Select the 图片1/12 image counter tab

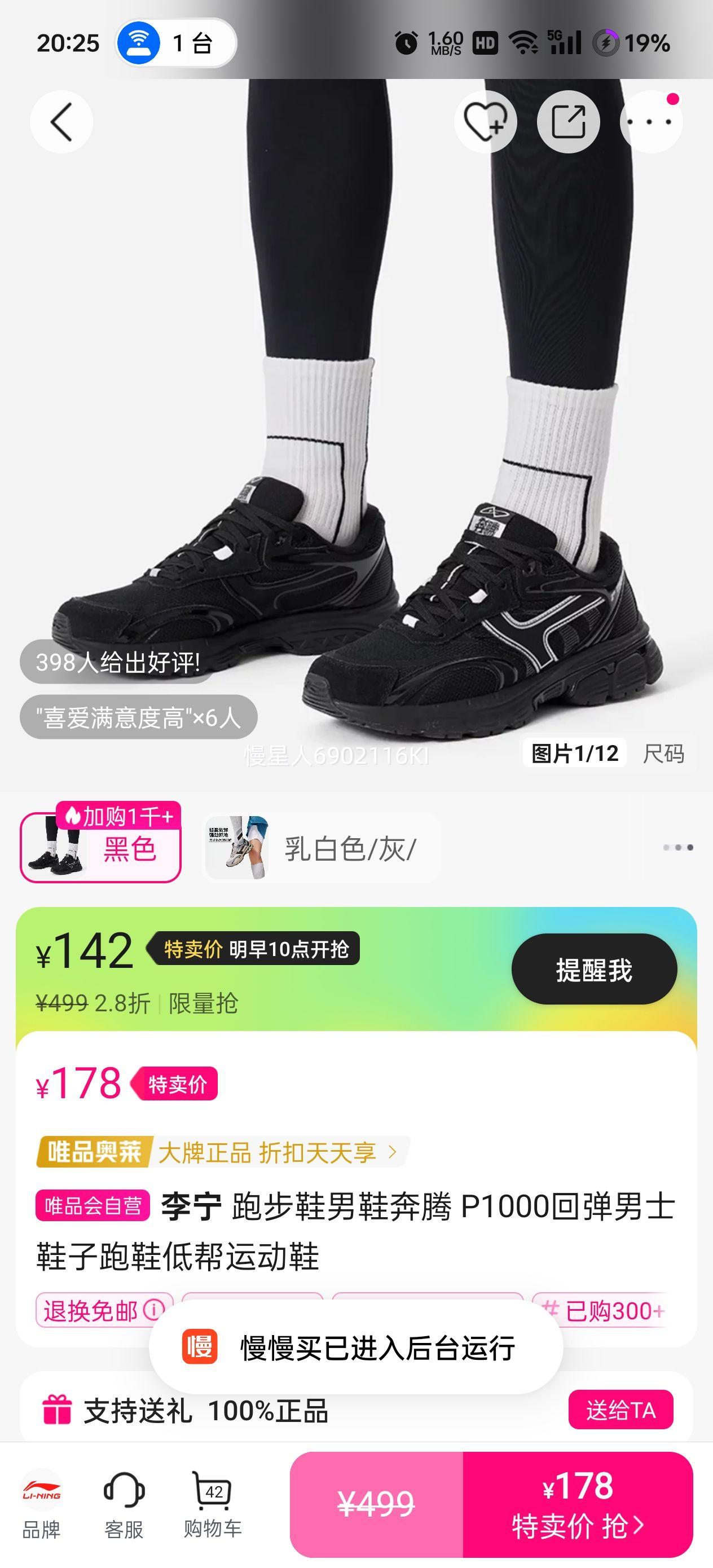point(575,753)
